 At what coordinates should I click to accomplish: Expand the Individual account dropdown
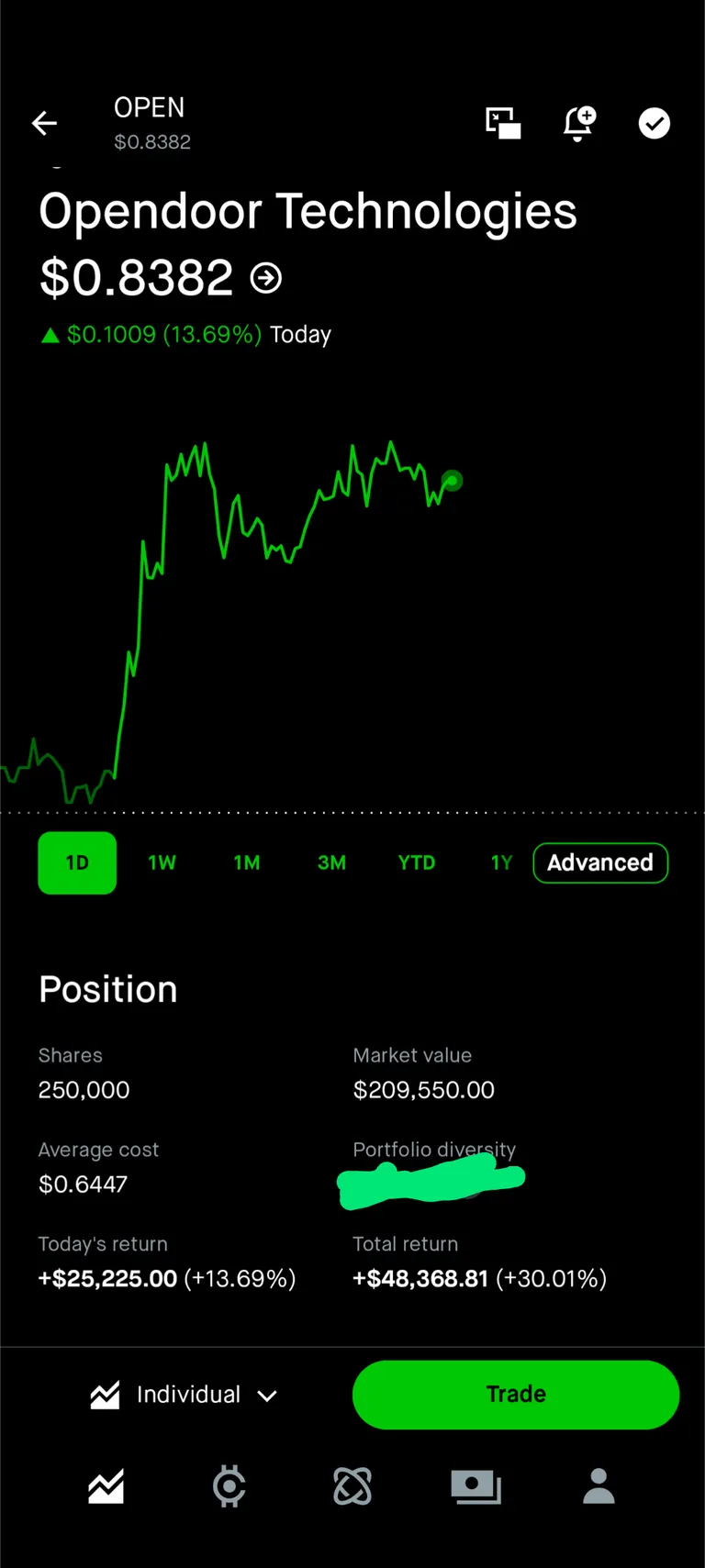(x=184, y=1395)
